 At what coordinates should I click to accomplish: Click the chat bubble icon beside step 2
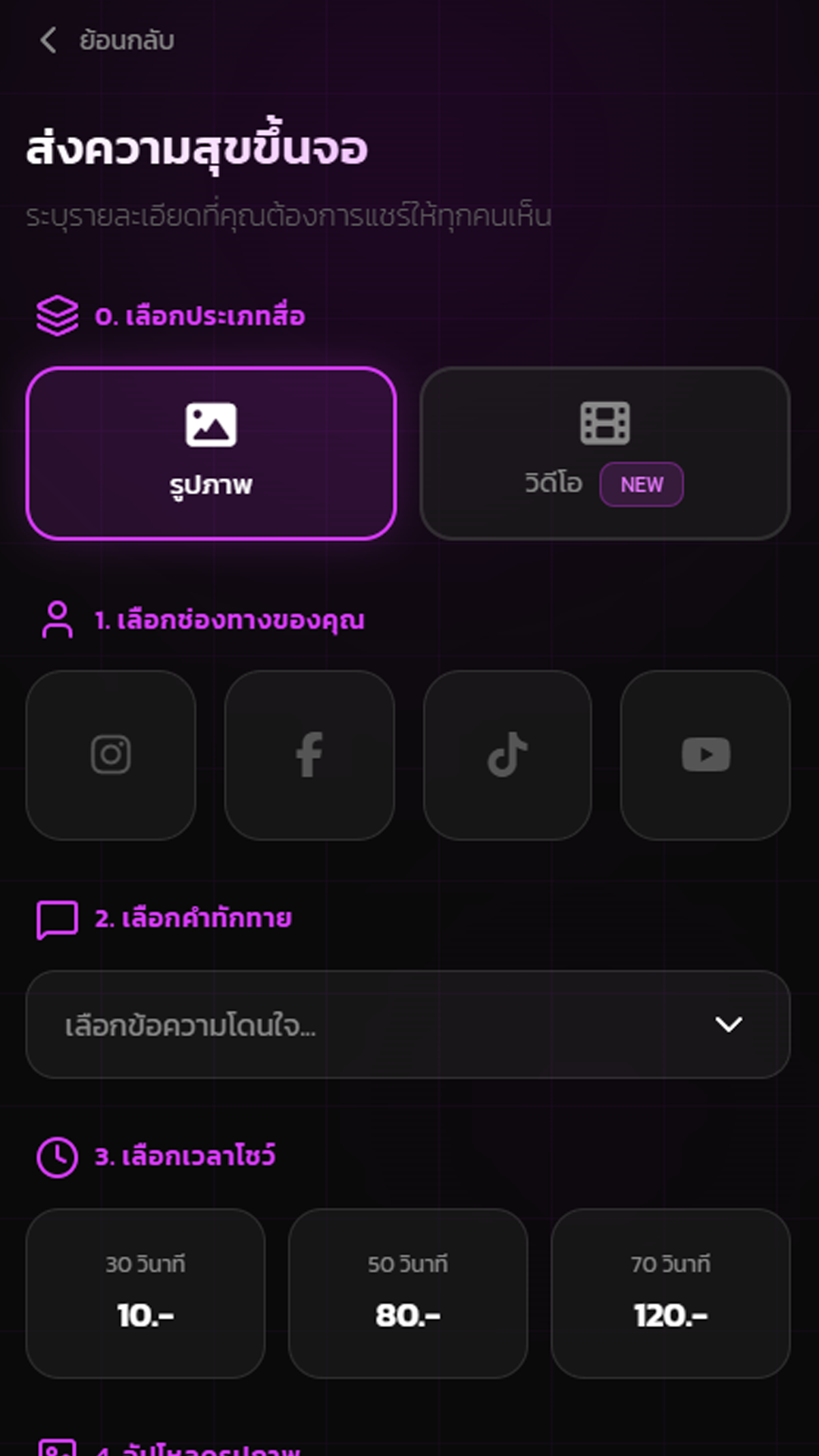56,918
